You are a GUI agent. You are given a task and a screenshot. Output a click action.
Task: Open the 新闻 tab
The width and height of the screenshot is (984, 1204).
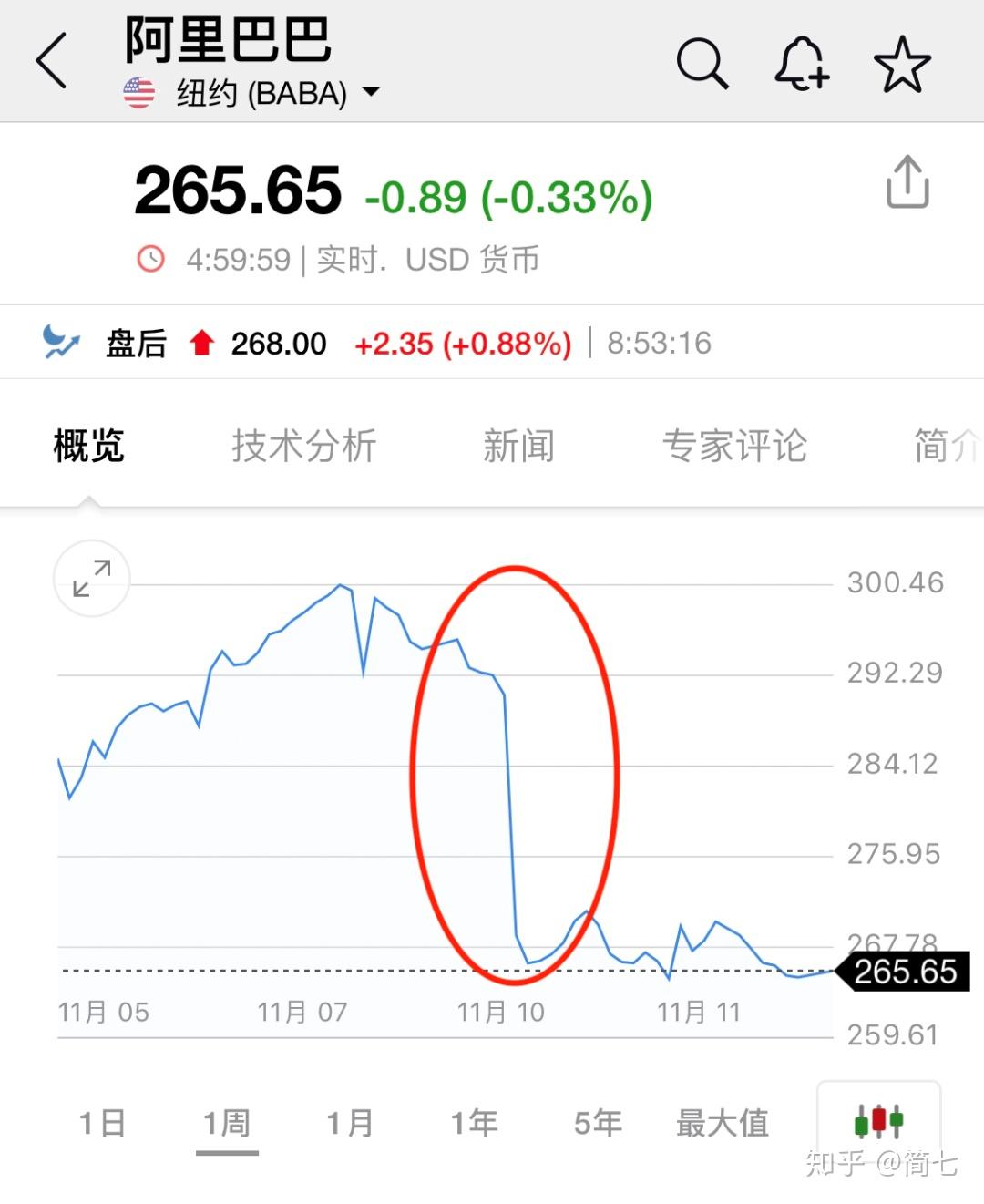click(x=519, y=446)
